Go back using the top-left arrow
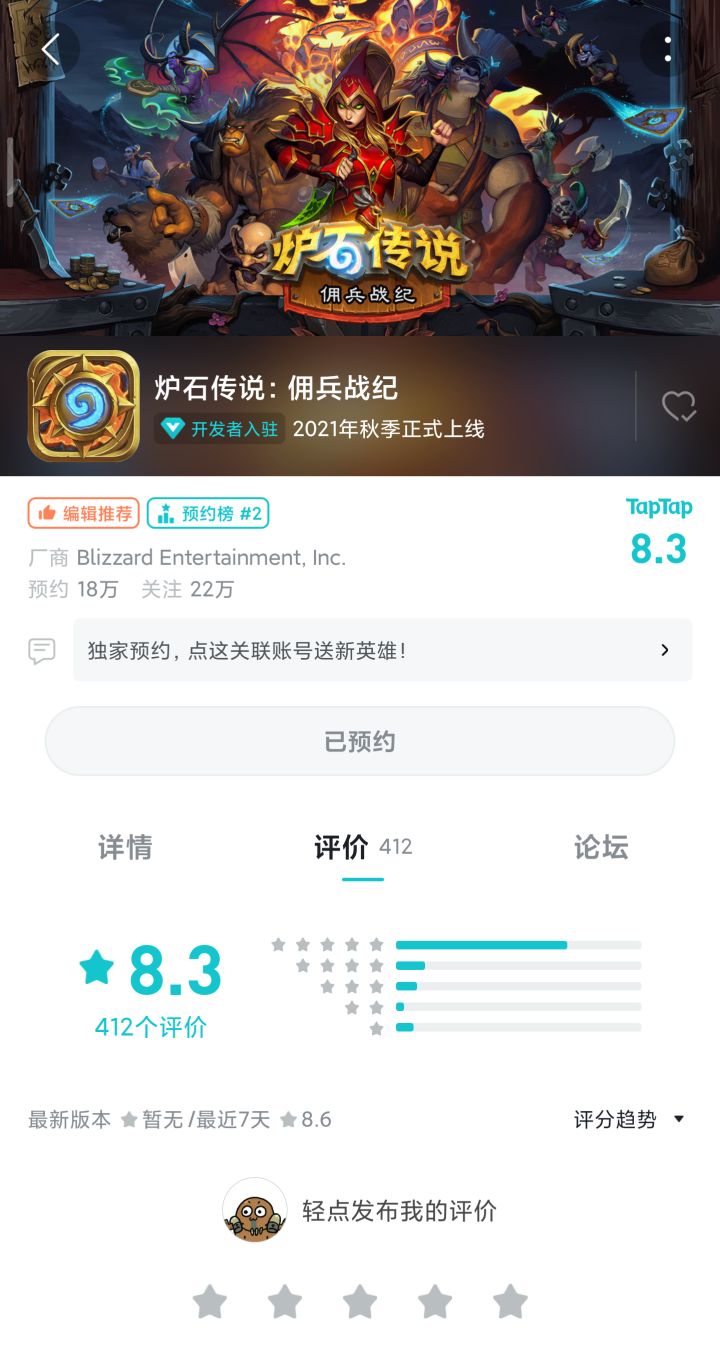This screenshot has height=1360, width=720. tap(50, 48)
